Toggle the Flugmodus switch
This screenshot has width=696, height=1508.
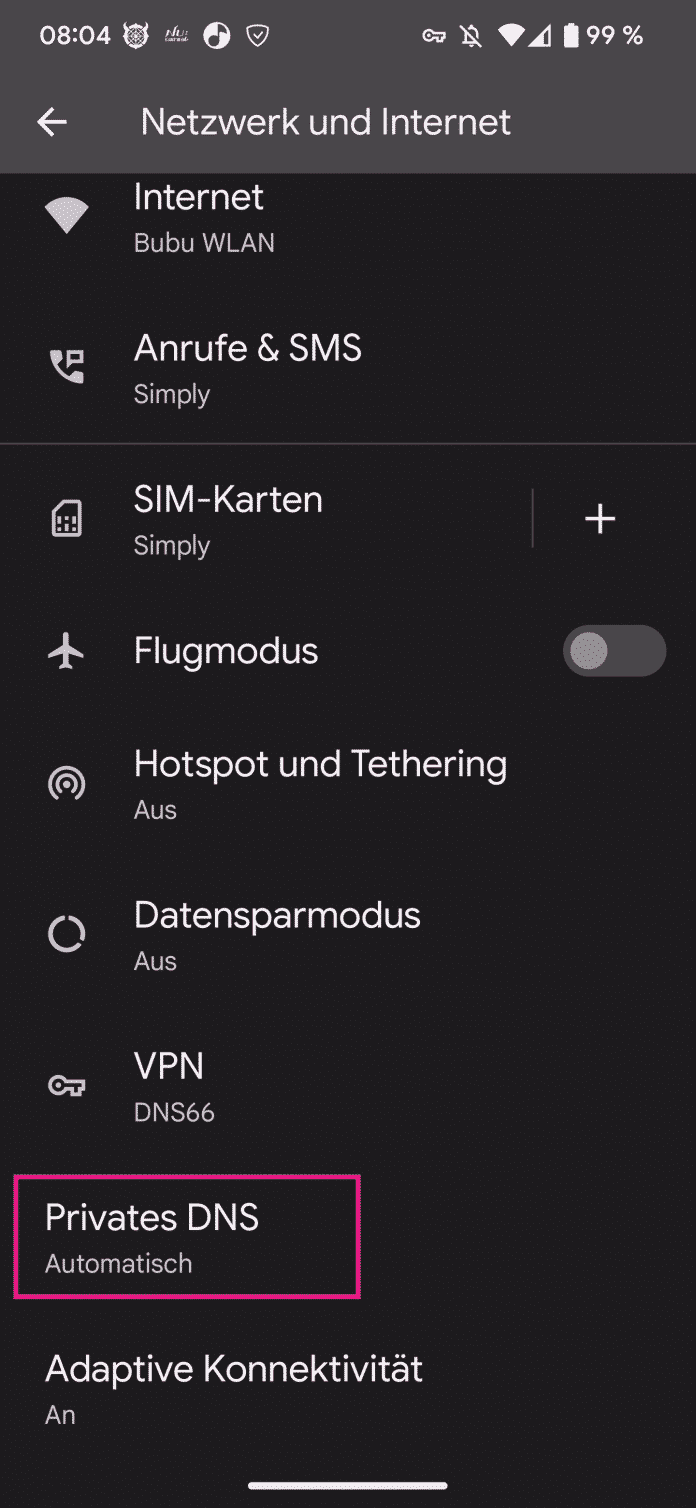(614, 651)
